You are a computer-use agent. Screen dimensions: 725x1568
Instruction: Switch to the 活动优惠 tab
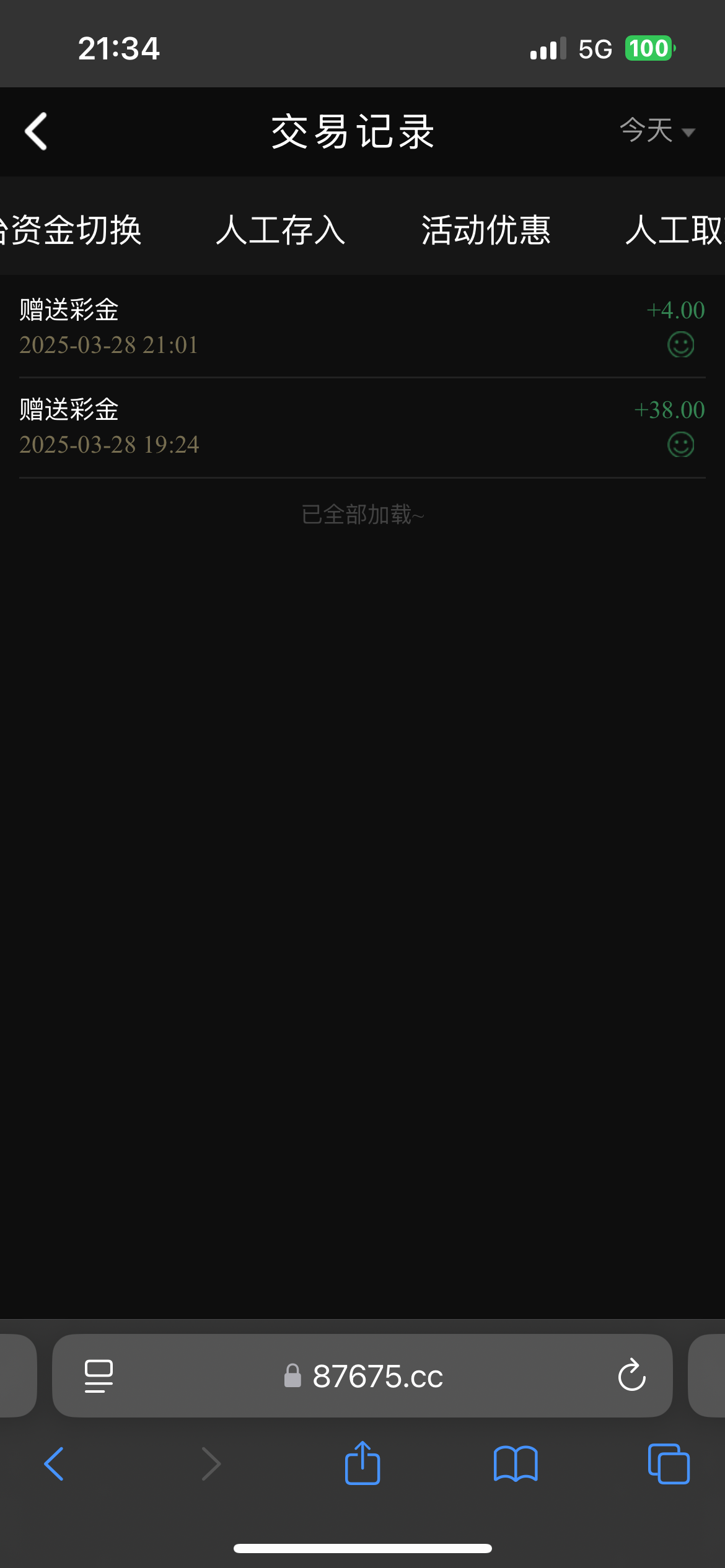(486, 230)
